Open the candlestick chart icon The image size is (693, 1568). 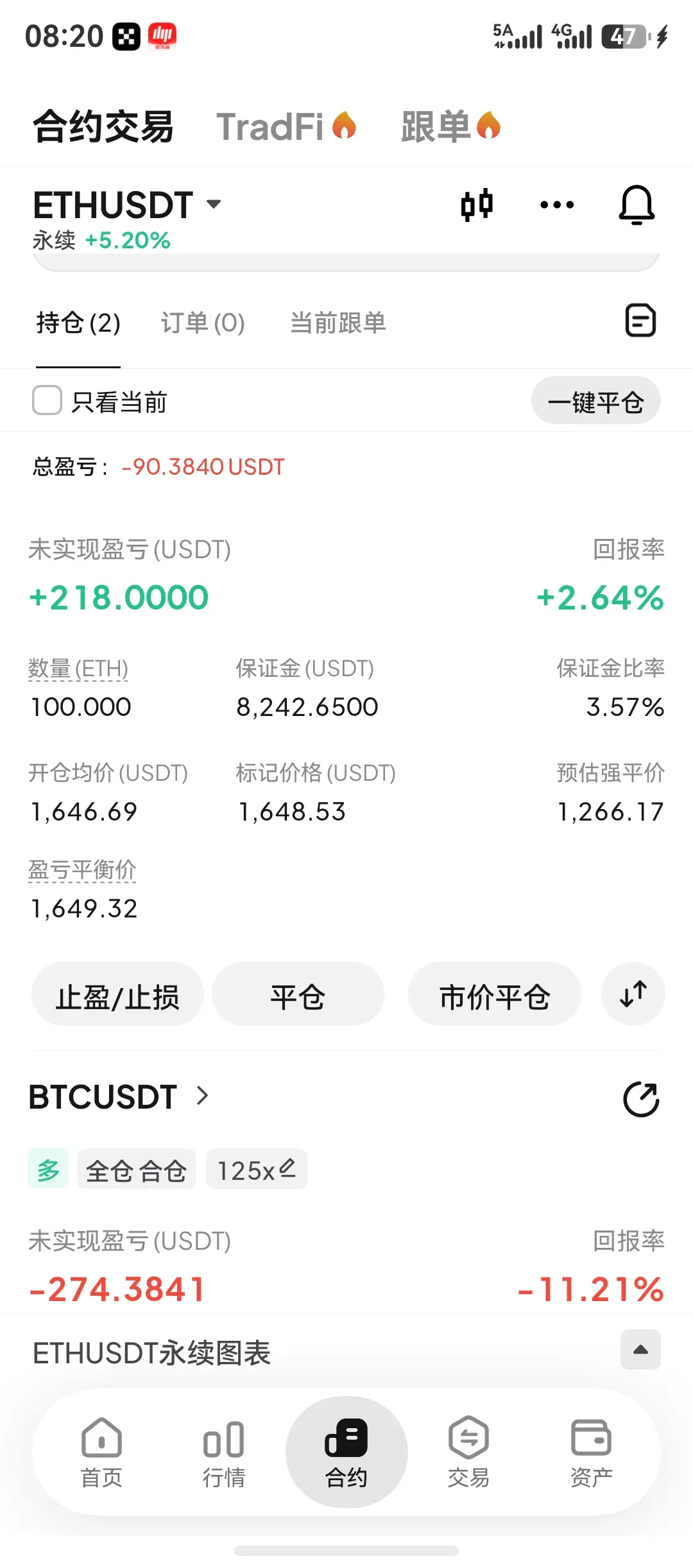[x=477, y=205]
